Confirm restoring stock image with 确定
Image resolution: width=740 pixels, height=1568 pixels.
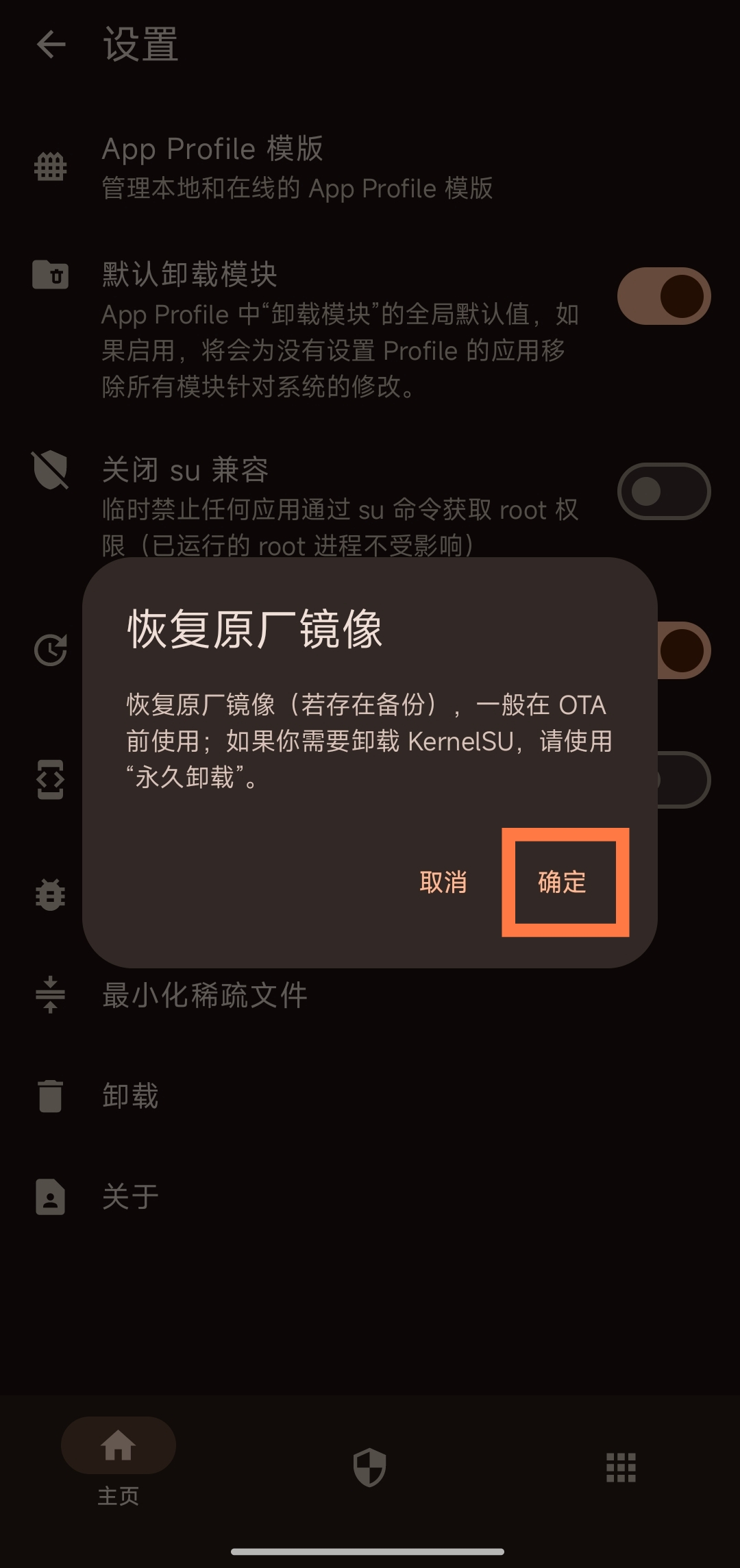[563, 882]
